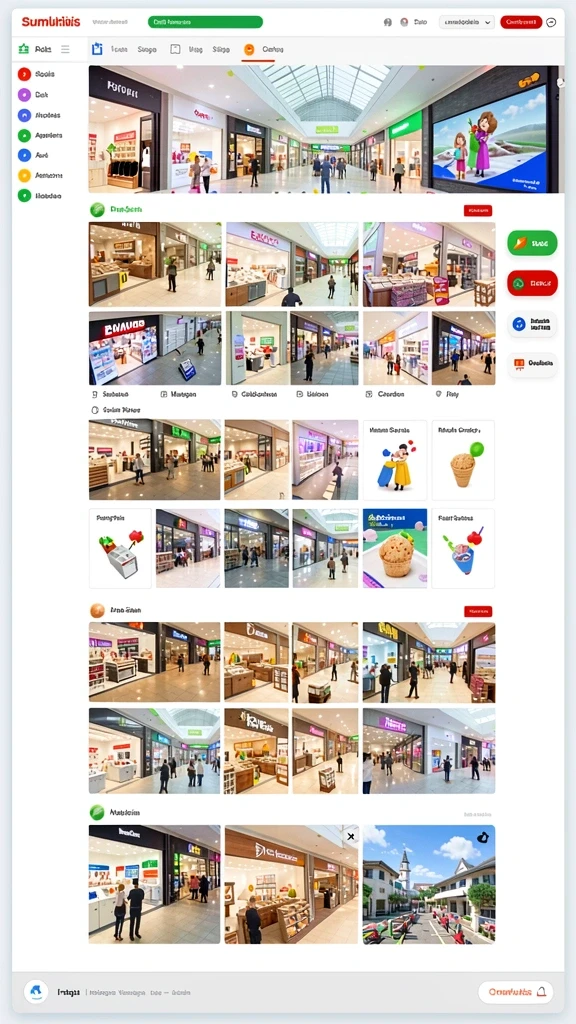Open the outdoor street photo with the clock tower

pyautogui.click(x=429, y=884)
